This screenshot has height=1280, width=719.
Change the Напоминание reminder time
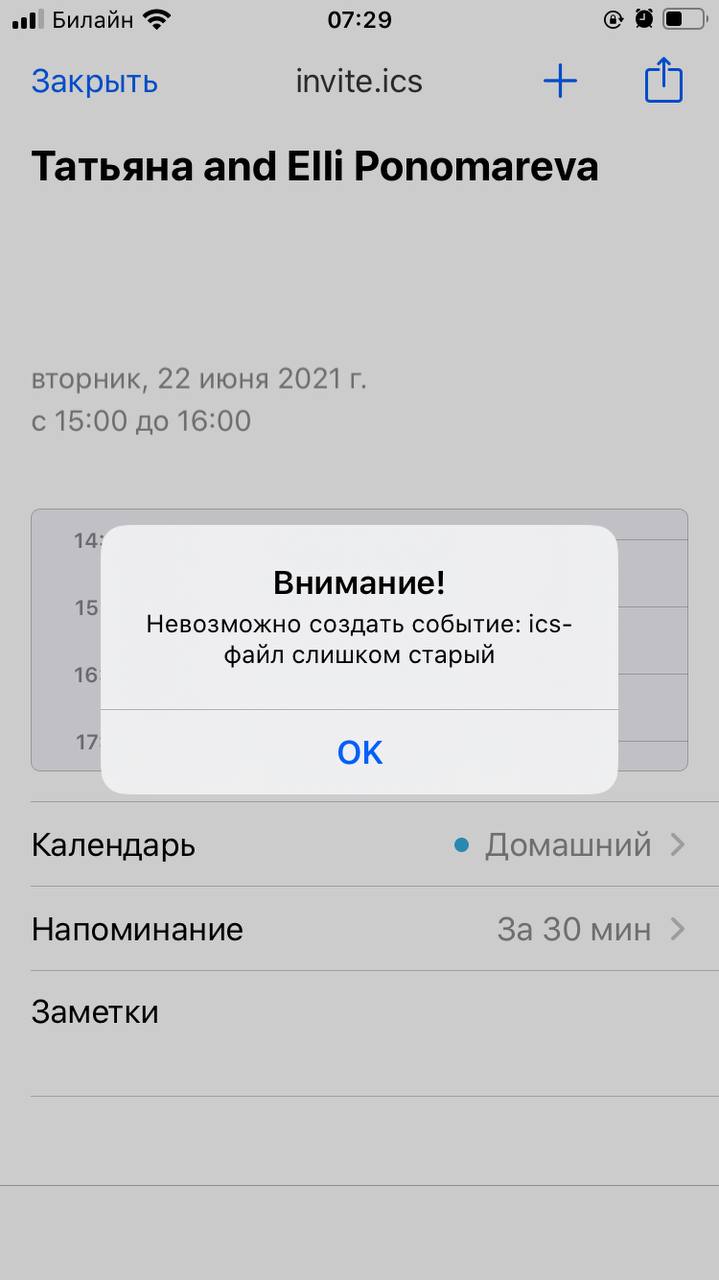tap(359, 929)
